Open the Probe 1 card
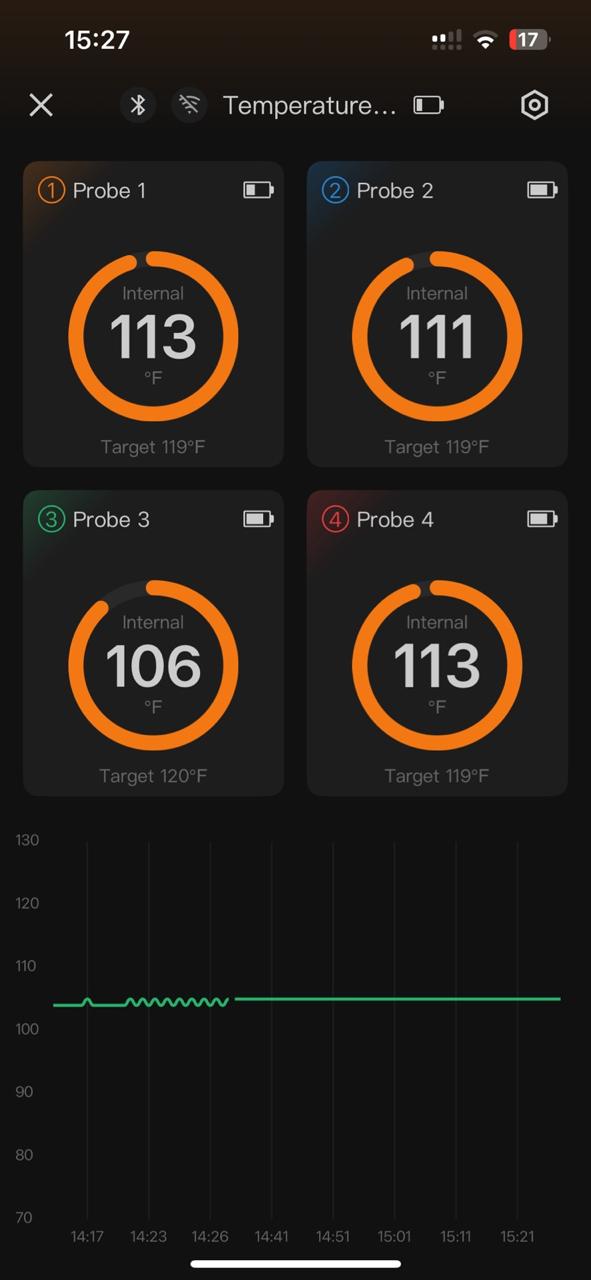Screen dimensions: 591x1280 [153, 314]
